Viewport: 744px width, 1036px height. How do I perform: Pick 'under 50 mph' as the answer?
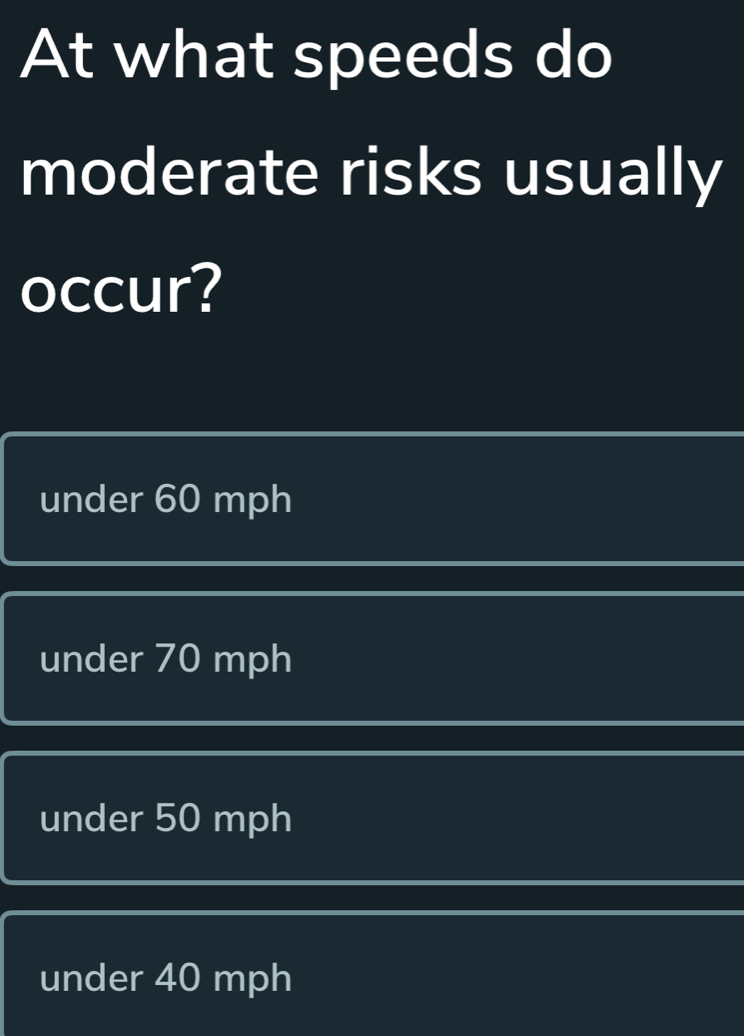pyautogui.click(x=370, y=819)
